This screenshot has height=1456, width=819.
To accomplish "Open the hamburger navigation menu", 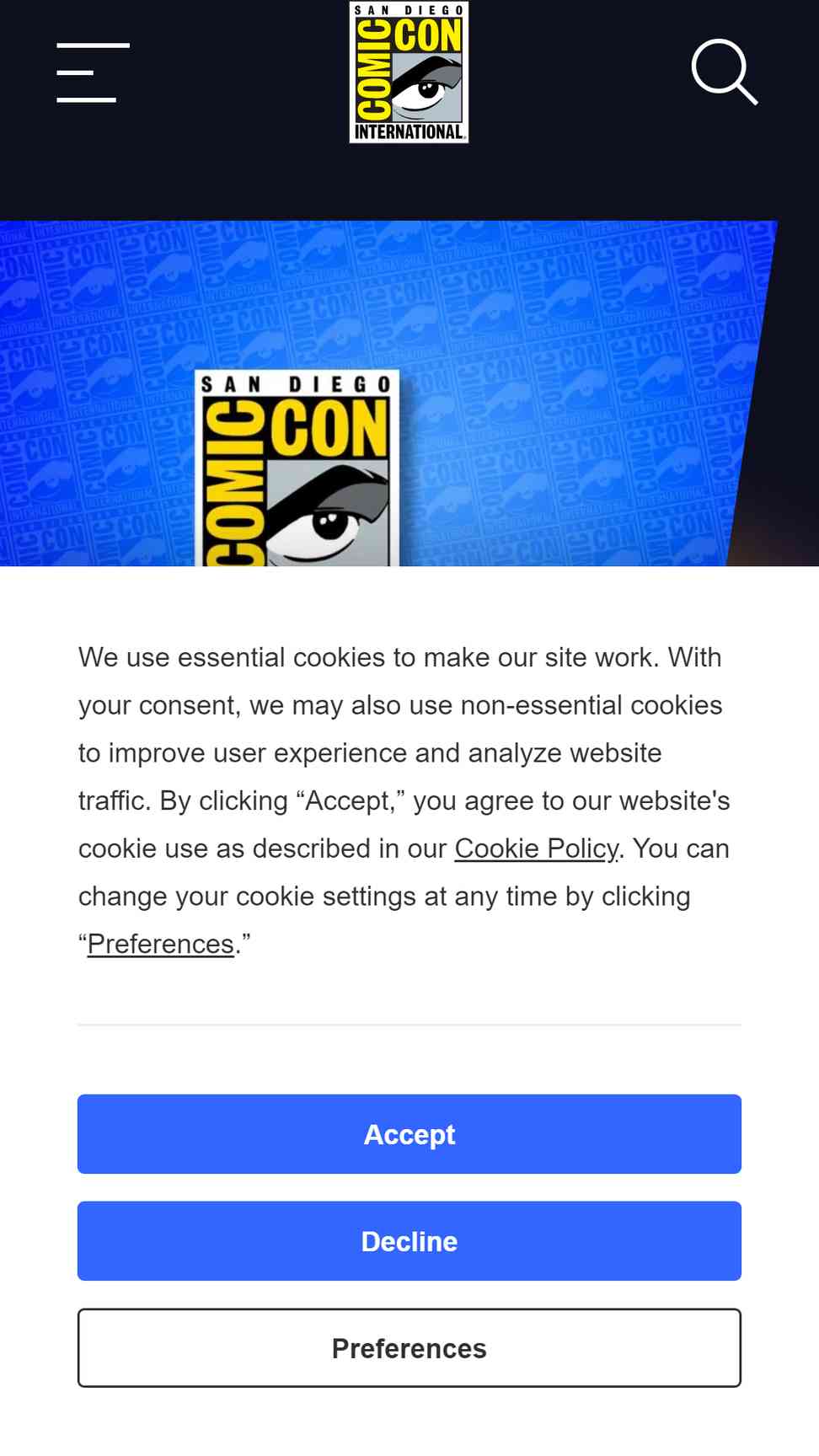I will pyautogui.click(x=93, y=72).
